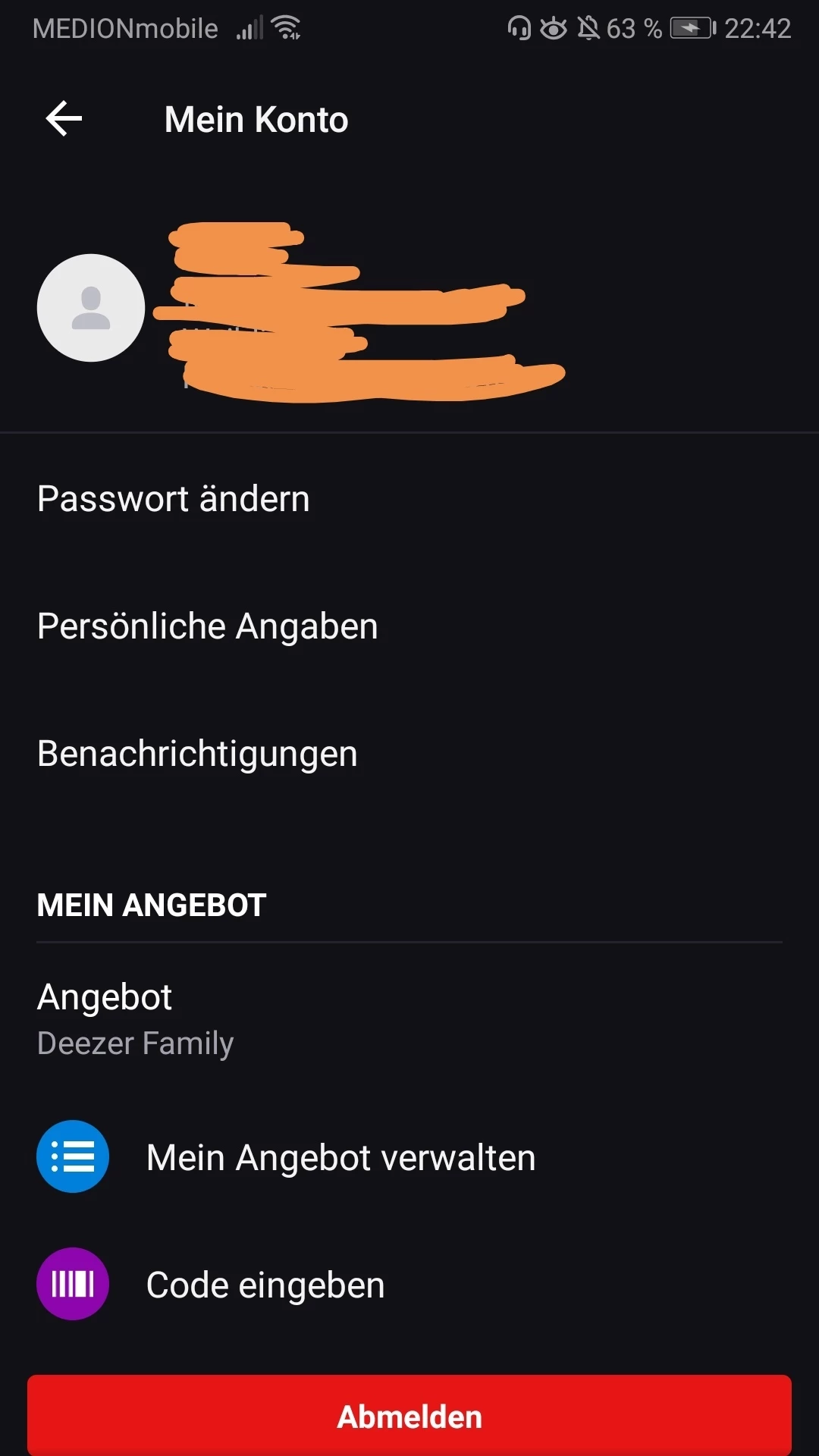Image resolution: width=819 pixels, height=1456 pixels.
Task: Tap the red Abmelden button
Action: (409, 1416)
